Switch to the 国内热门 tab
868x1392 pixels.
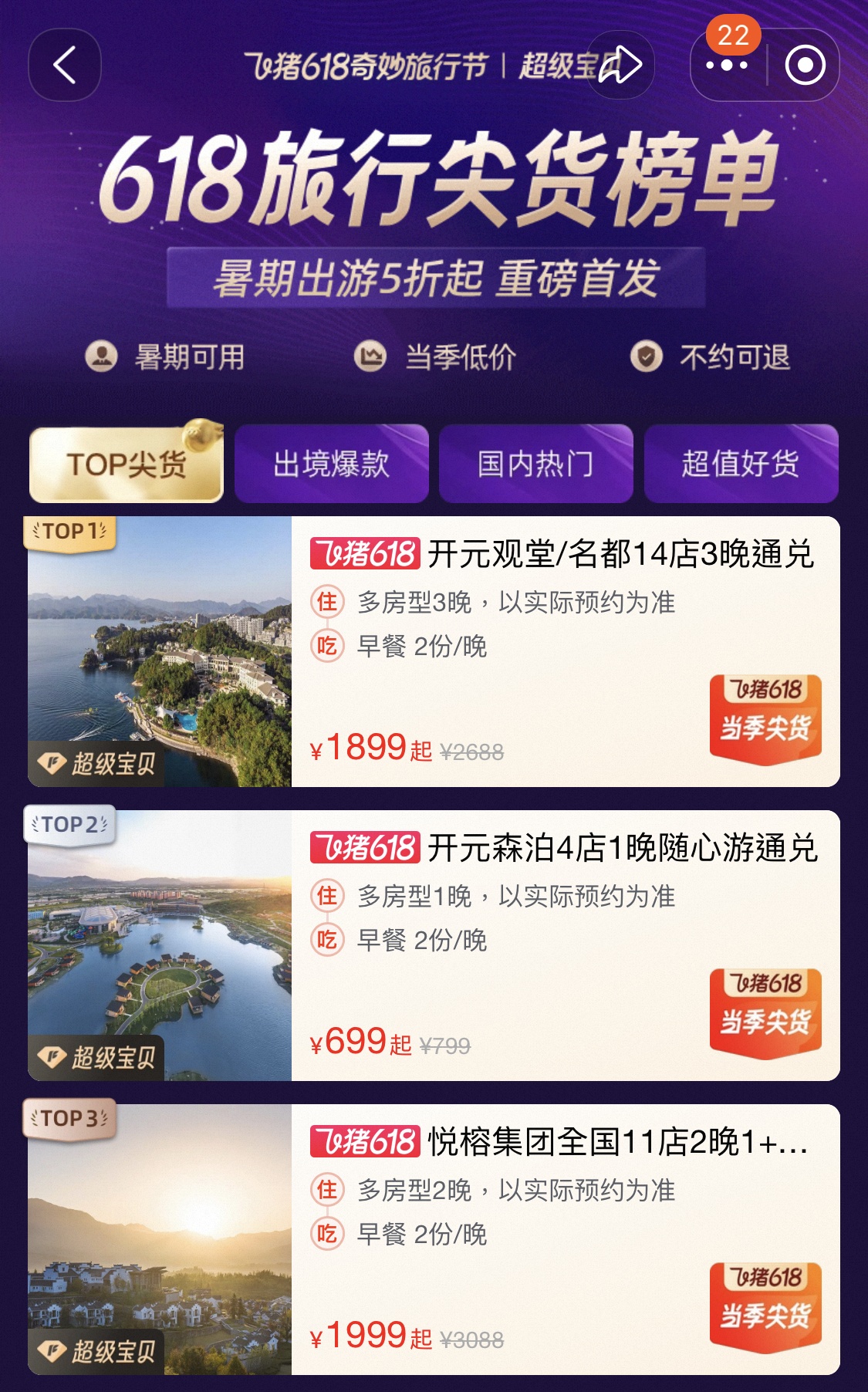536,464
